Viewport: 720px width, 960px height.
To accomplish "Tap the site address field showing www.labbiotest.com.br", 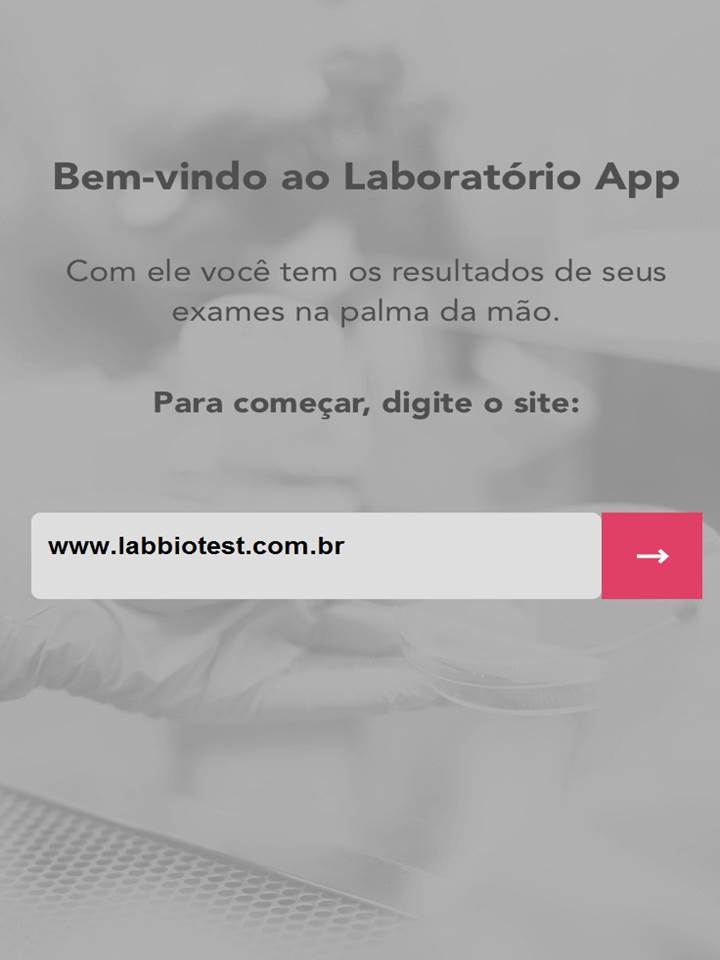I will [x=317, y=556].
